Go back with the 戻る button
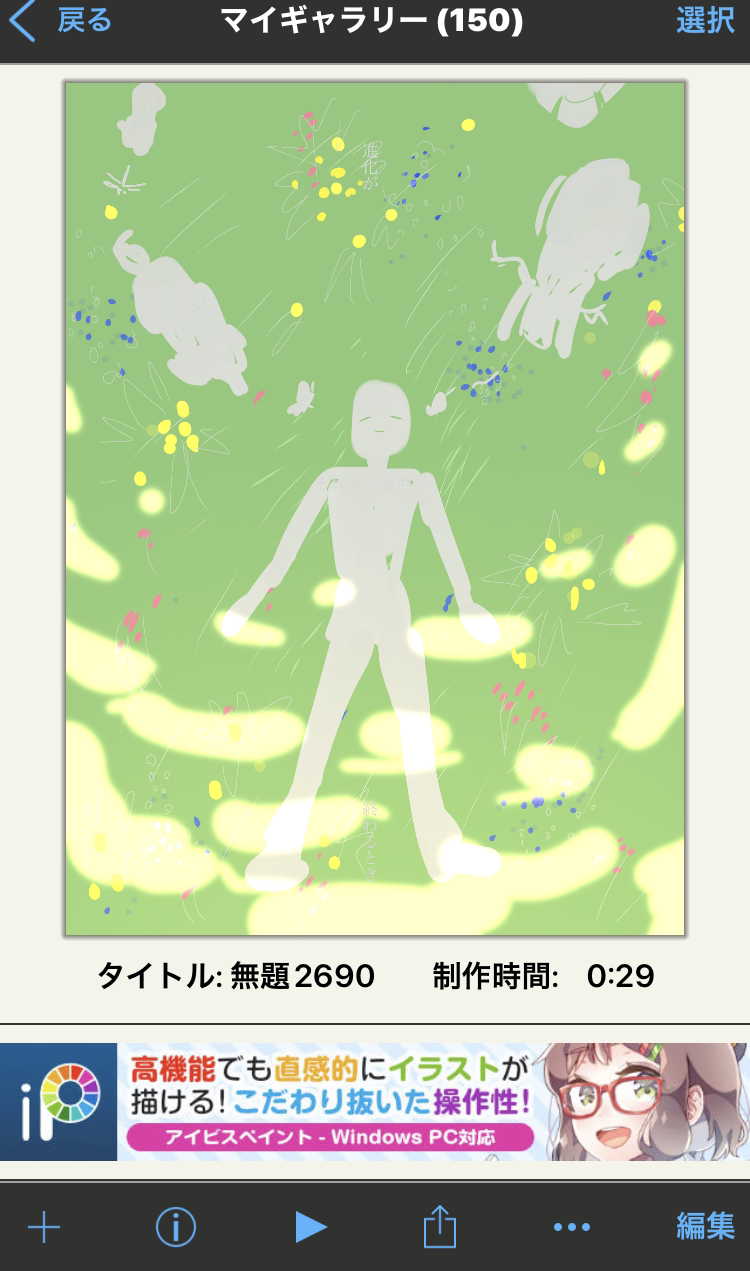 [x=62, y=22]
